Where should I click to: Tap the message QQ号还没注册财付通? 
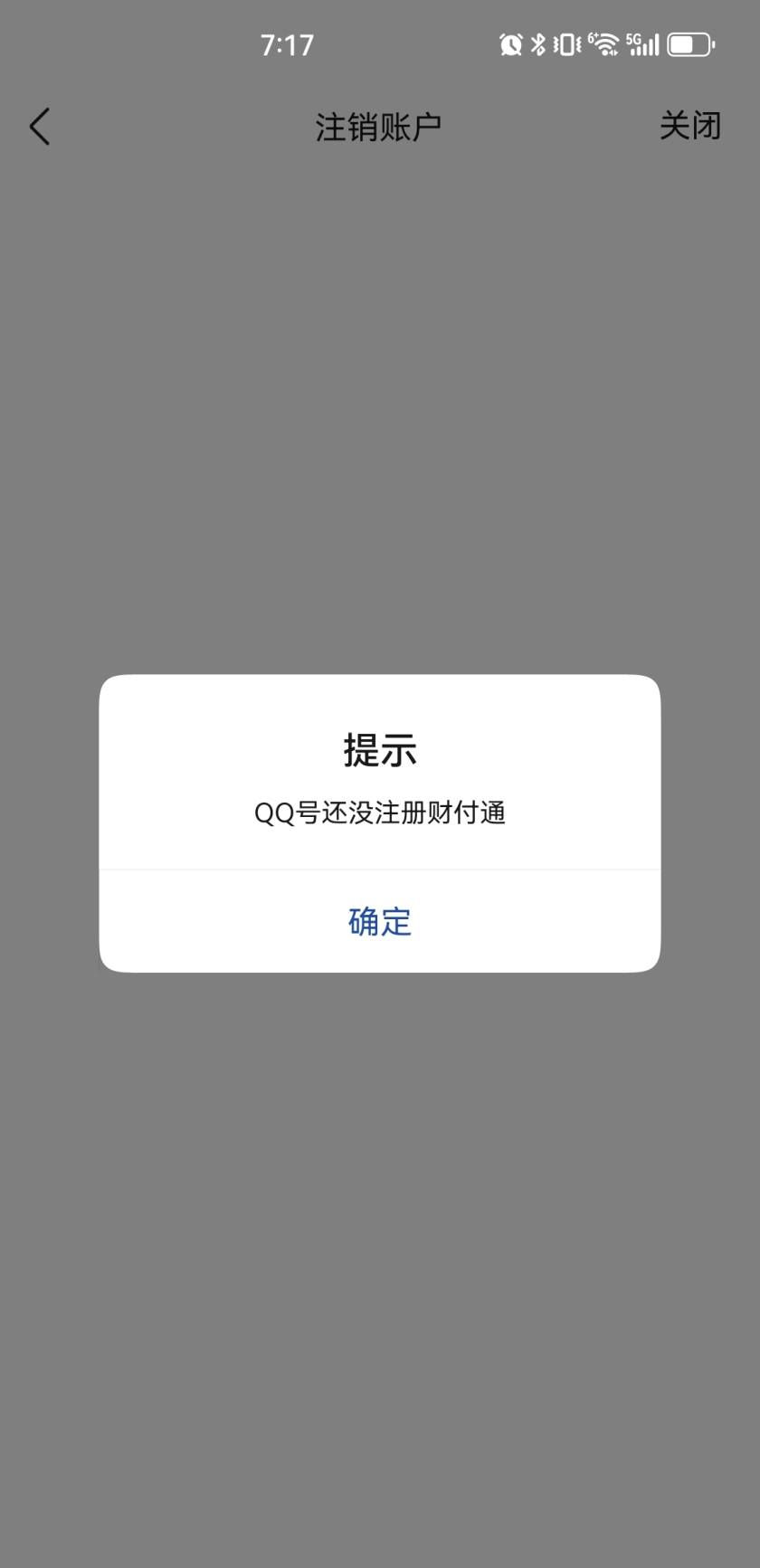379,814
